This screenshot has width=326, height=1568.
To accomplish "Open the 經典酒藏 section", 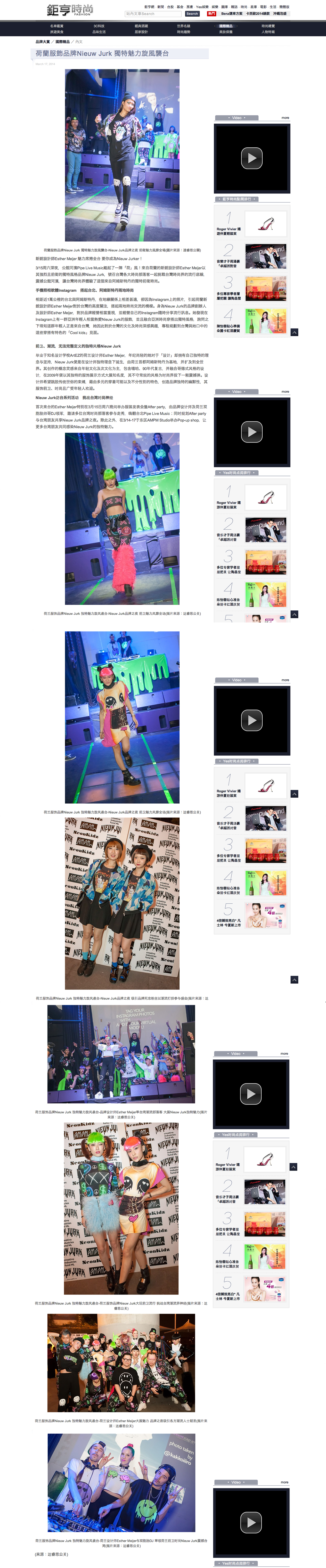I will (141, 26).
